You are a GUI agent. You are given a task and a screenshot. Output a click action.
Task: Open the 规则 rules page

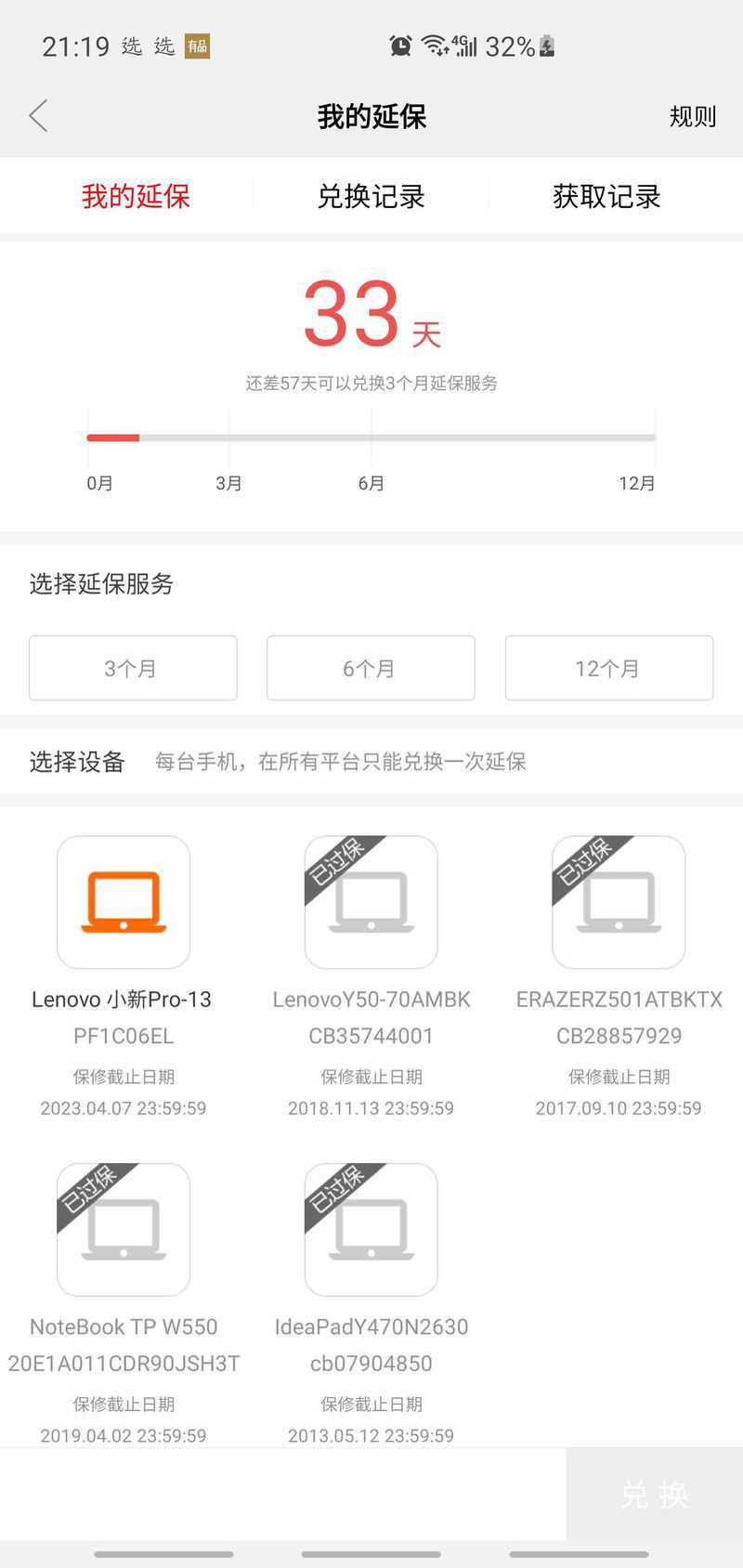coord(692,116)
